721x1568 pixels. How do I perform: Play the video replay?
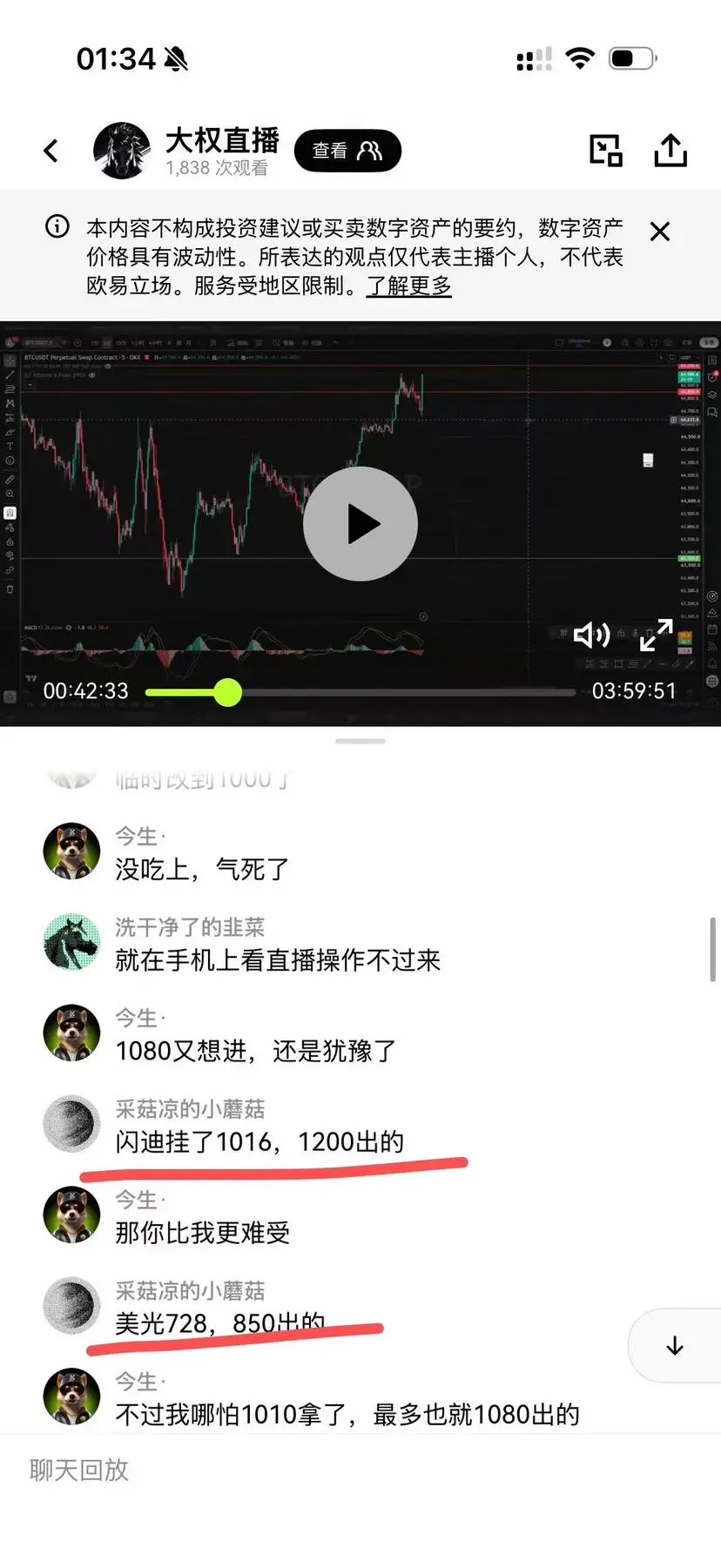[x=360, y=524]
